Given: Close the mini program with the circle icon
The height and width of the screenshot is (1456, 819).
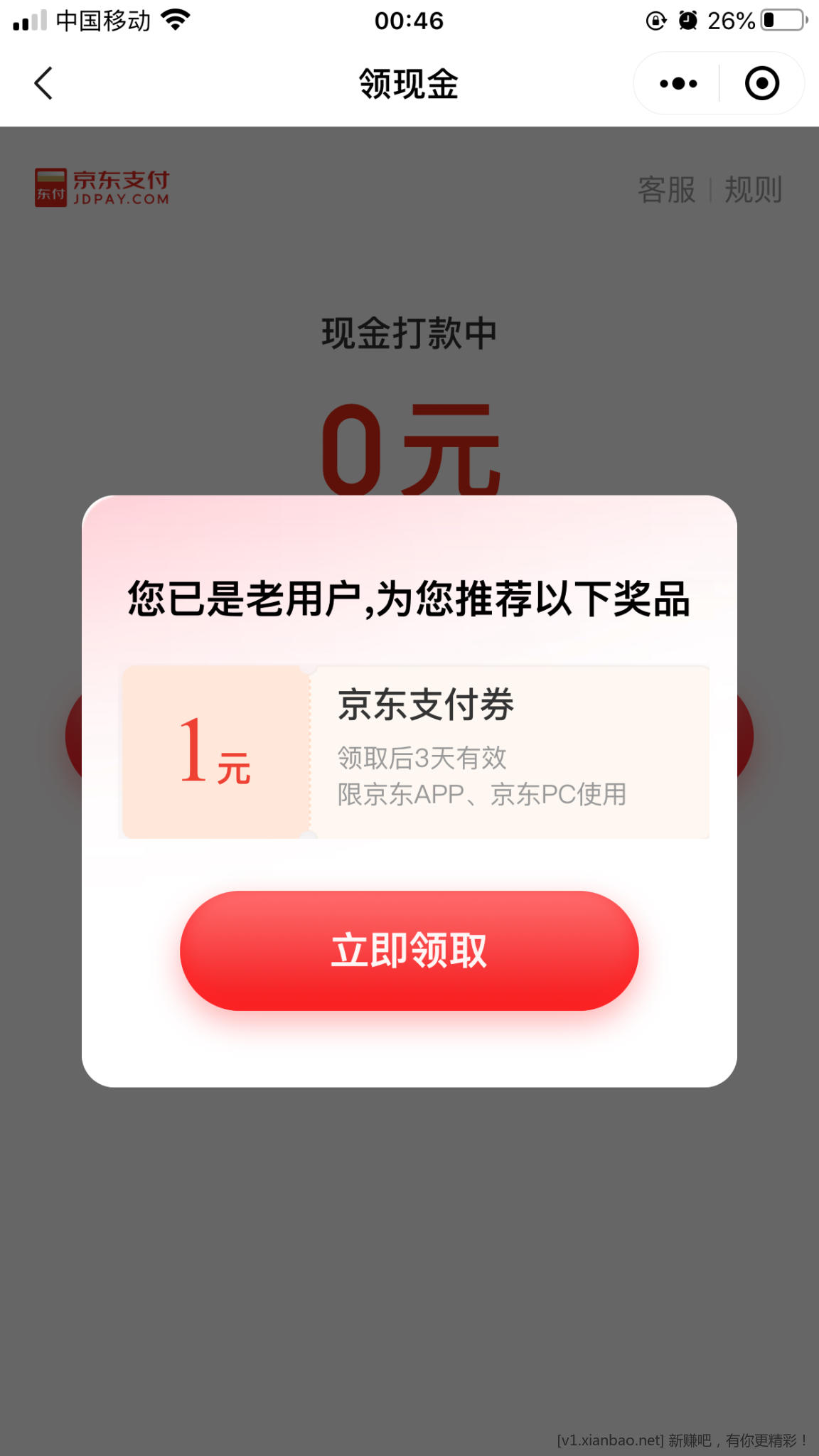Looking at the screenshot, I should pos(761,84).
